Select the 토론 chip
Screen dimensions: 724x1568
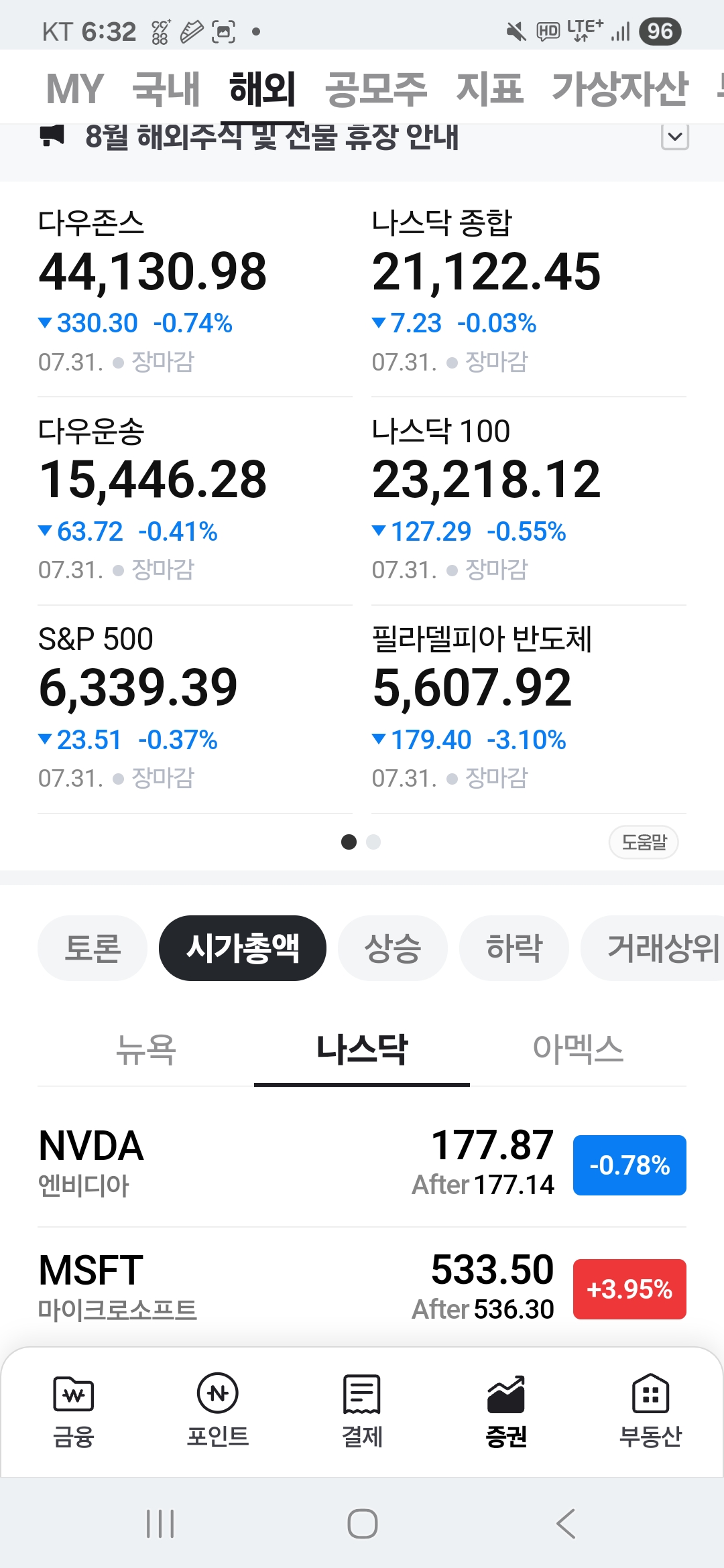coord(93,948)
